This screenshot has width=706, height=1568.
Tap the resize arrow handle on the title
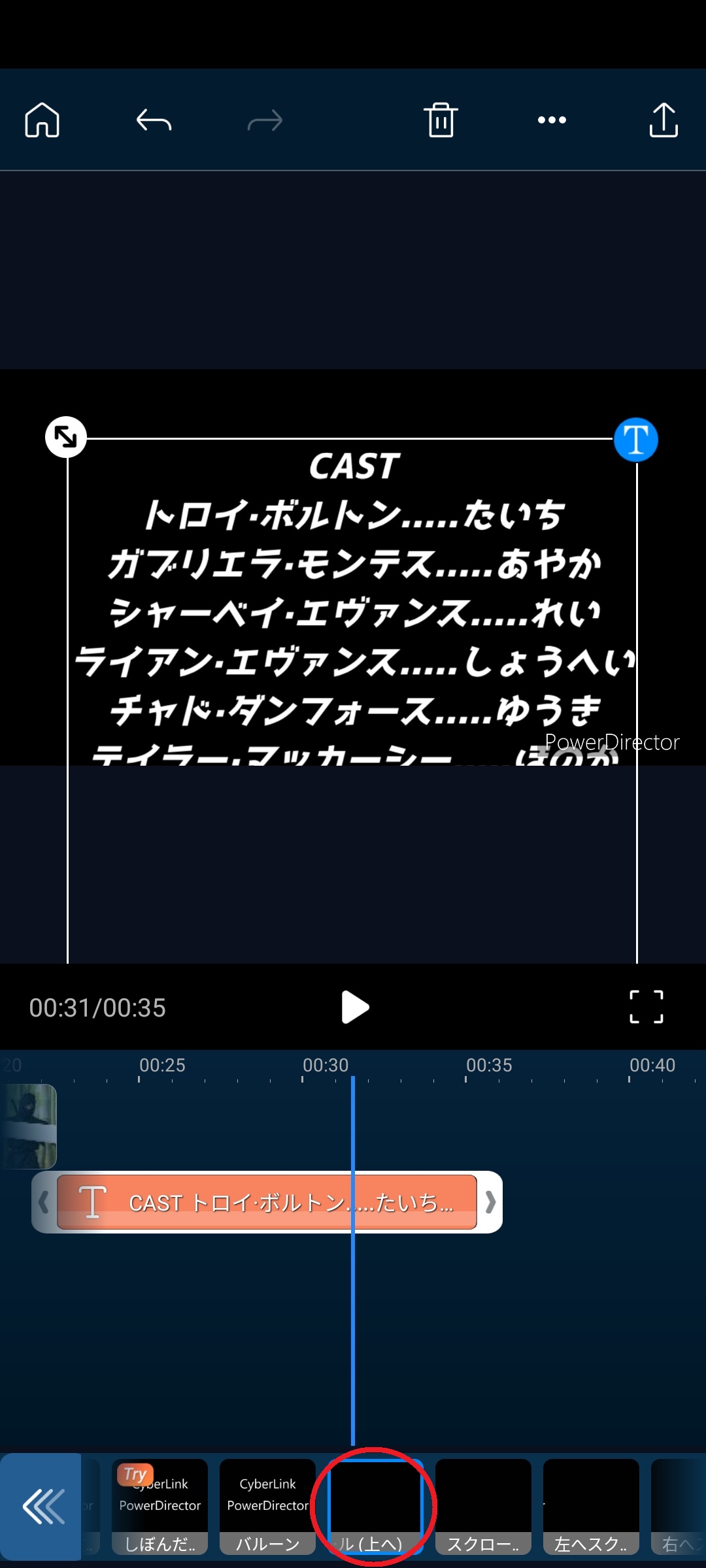(x=66, y=437)
